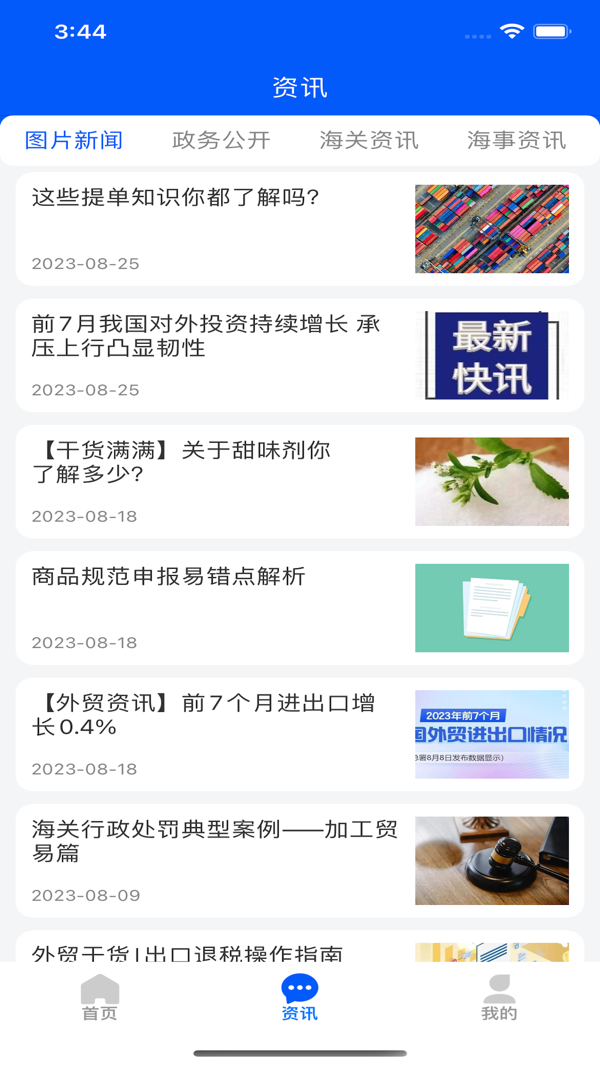600x1067 pixels.
Task: Go to the 首页 home tab
Action: 100,997
